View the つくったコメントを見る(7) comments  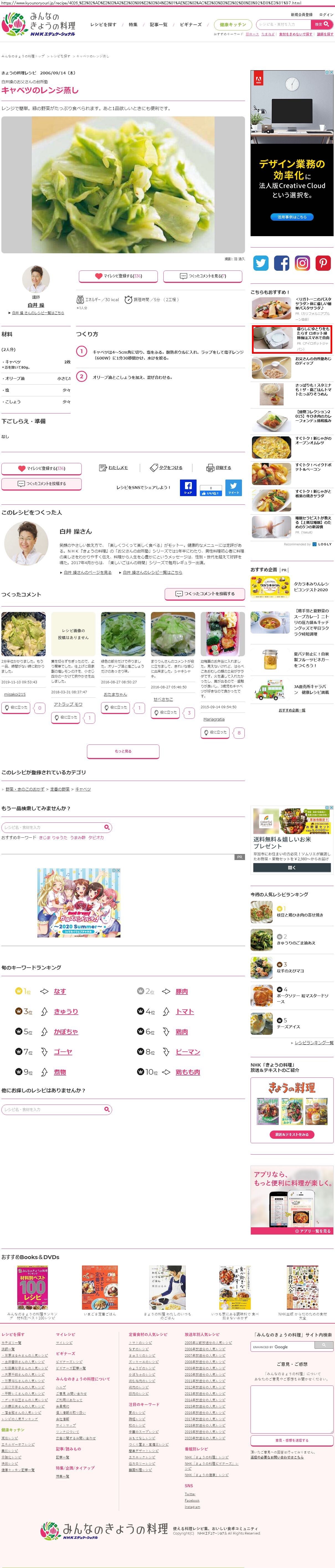pyautogui.click(x=203, y=276)
